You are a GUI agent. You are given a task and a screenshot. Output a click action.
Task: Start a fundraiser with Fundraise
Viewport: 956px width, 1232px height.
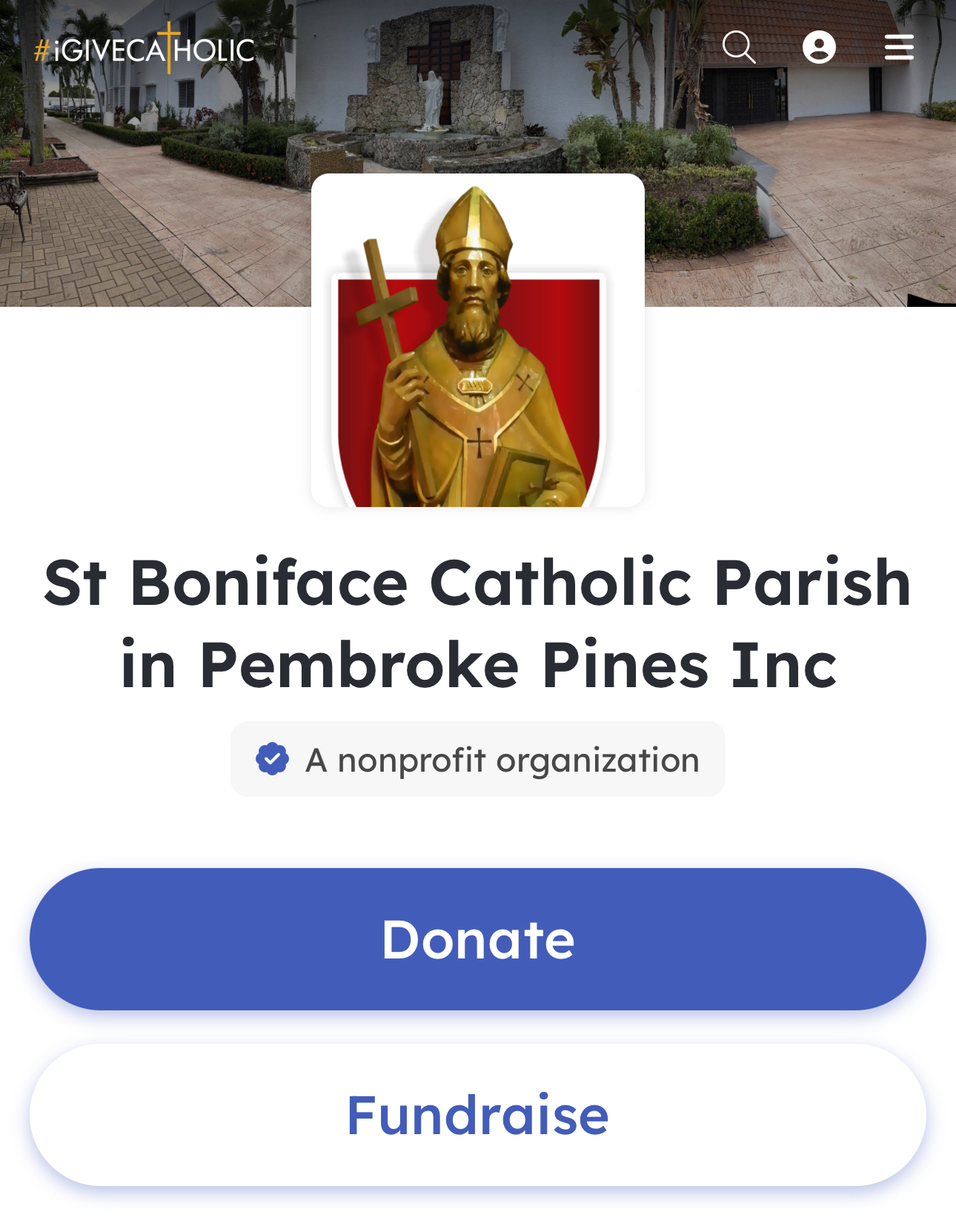[478, 1115]
